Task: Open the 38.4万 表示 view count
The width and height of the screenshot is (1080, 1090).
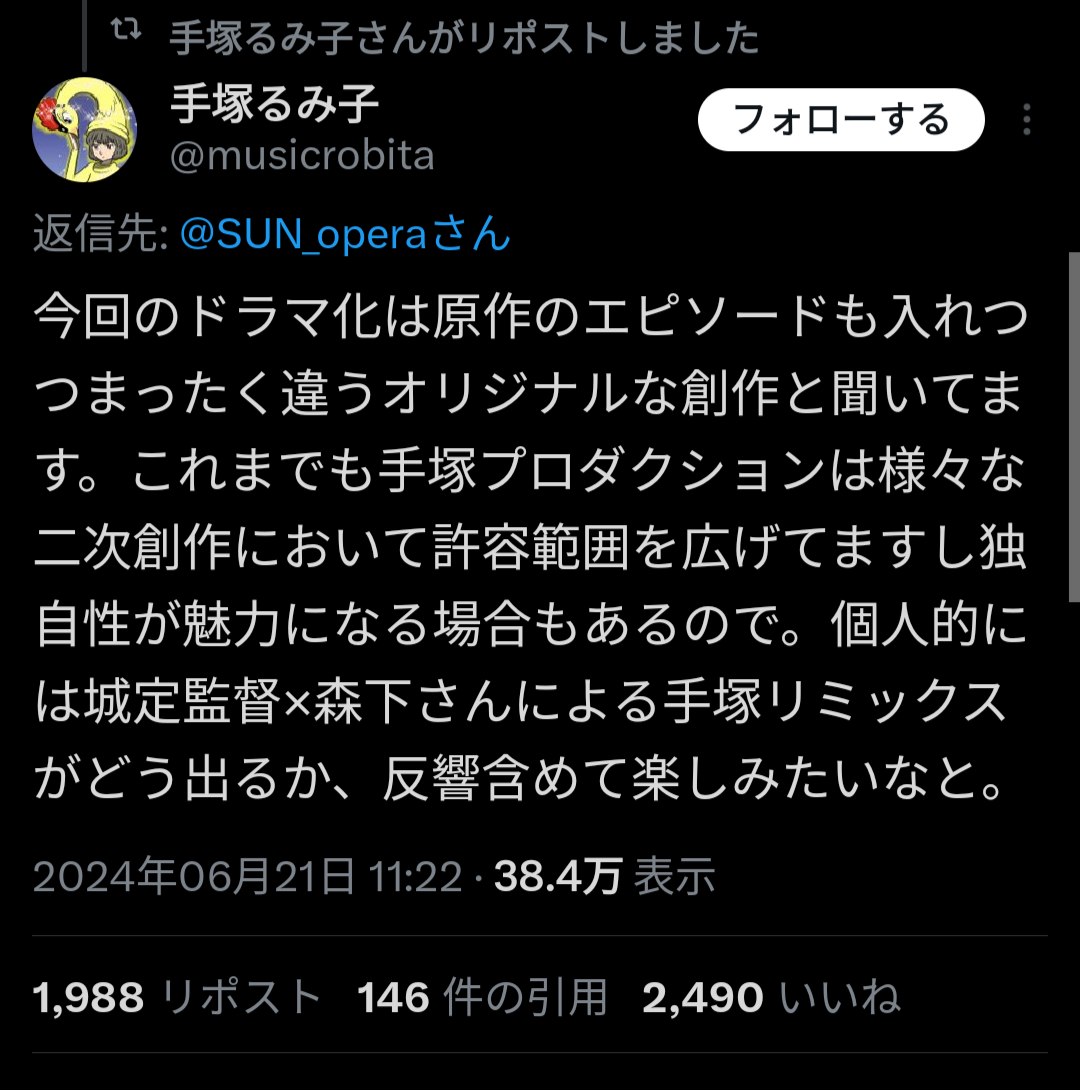Action: tap(604, 877)
